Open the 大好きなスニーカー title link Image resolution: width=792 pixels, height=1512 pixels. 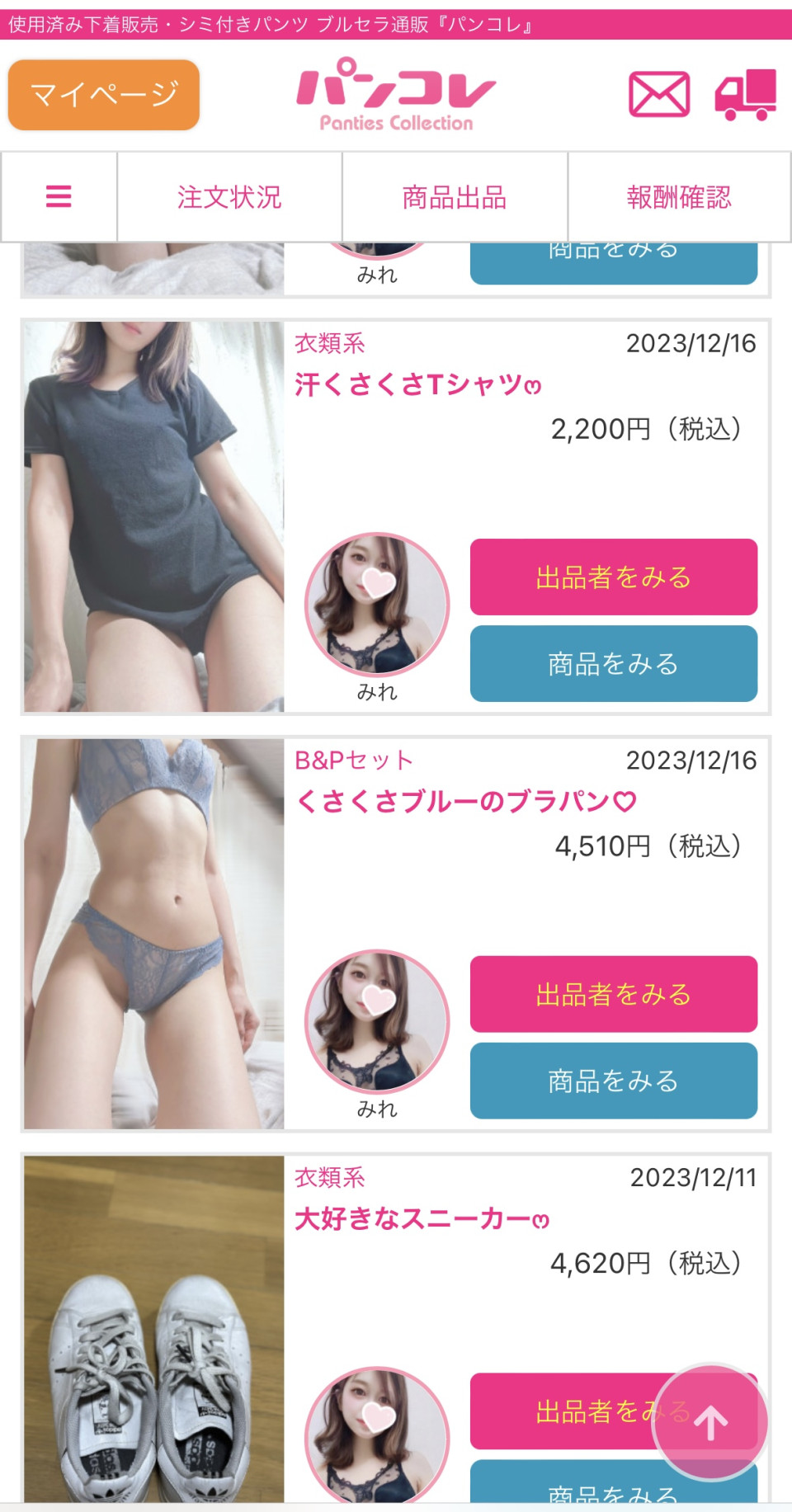click(422, 1218)
